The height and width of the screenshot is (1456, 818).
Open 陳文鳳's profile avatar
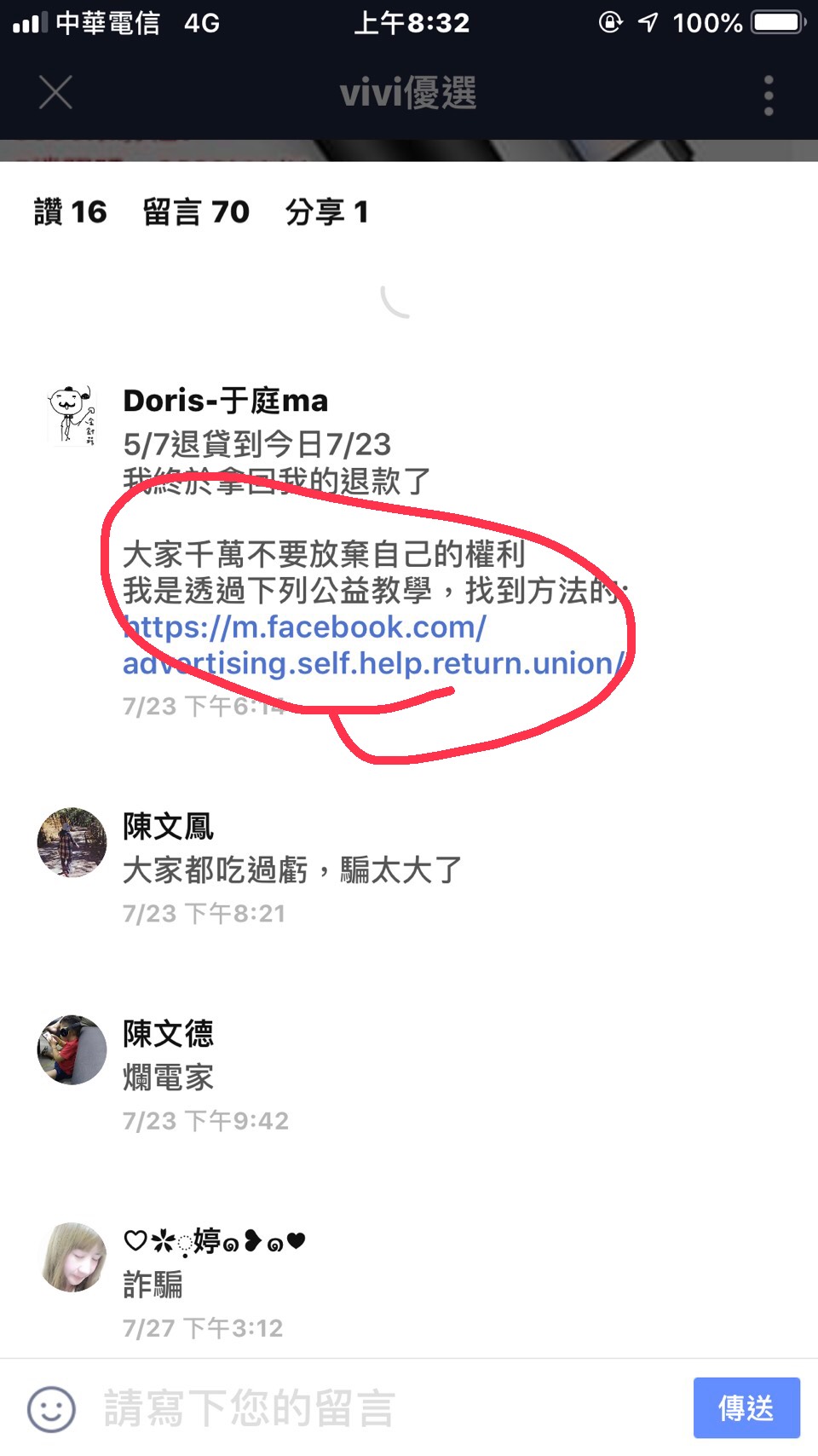72,842
